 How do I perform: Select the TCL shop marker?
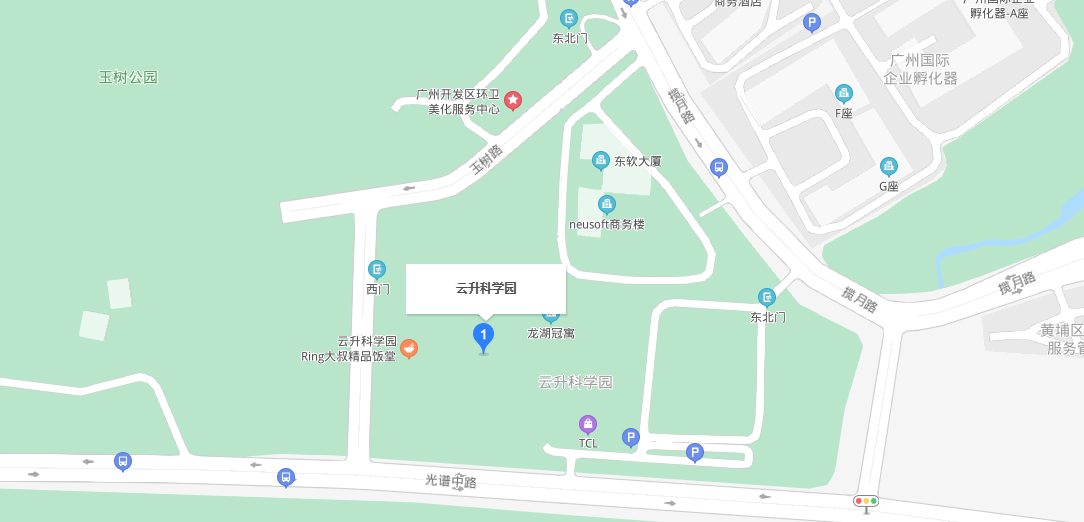coord(588,424)
